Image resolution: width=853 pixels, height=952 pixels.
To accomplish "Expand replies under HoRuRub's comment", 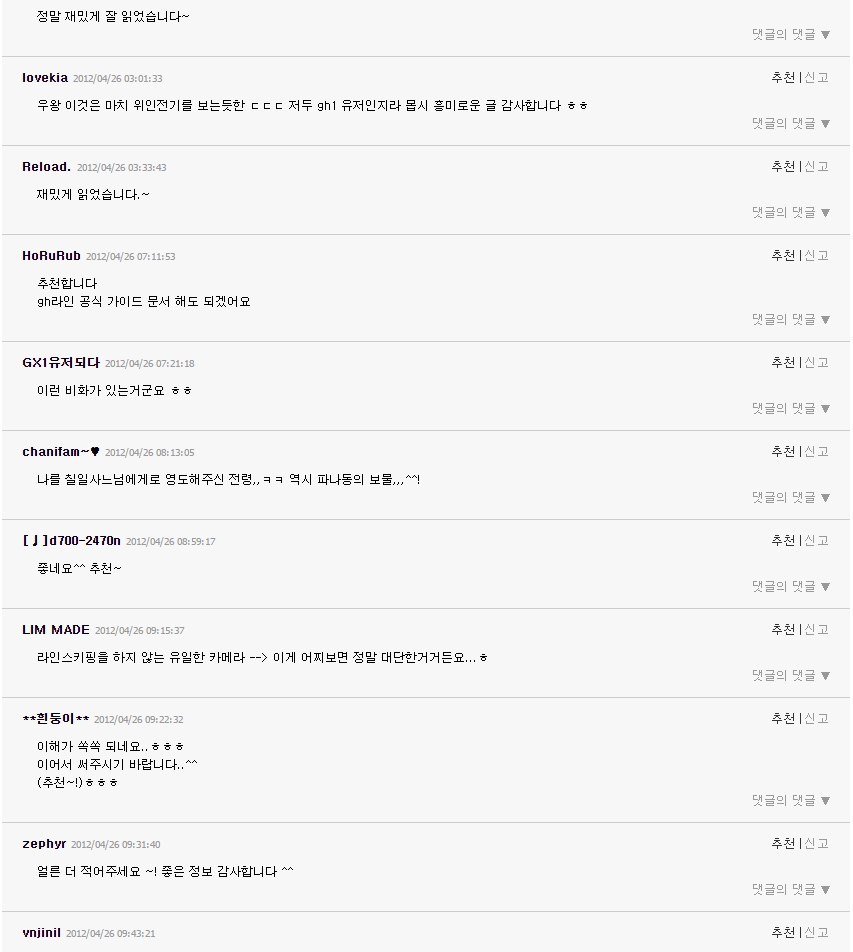I will coord(791,319).
